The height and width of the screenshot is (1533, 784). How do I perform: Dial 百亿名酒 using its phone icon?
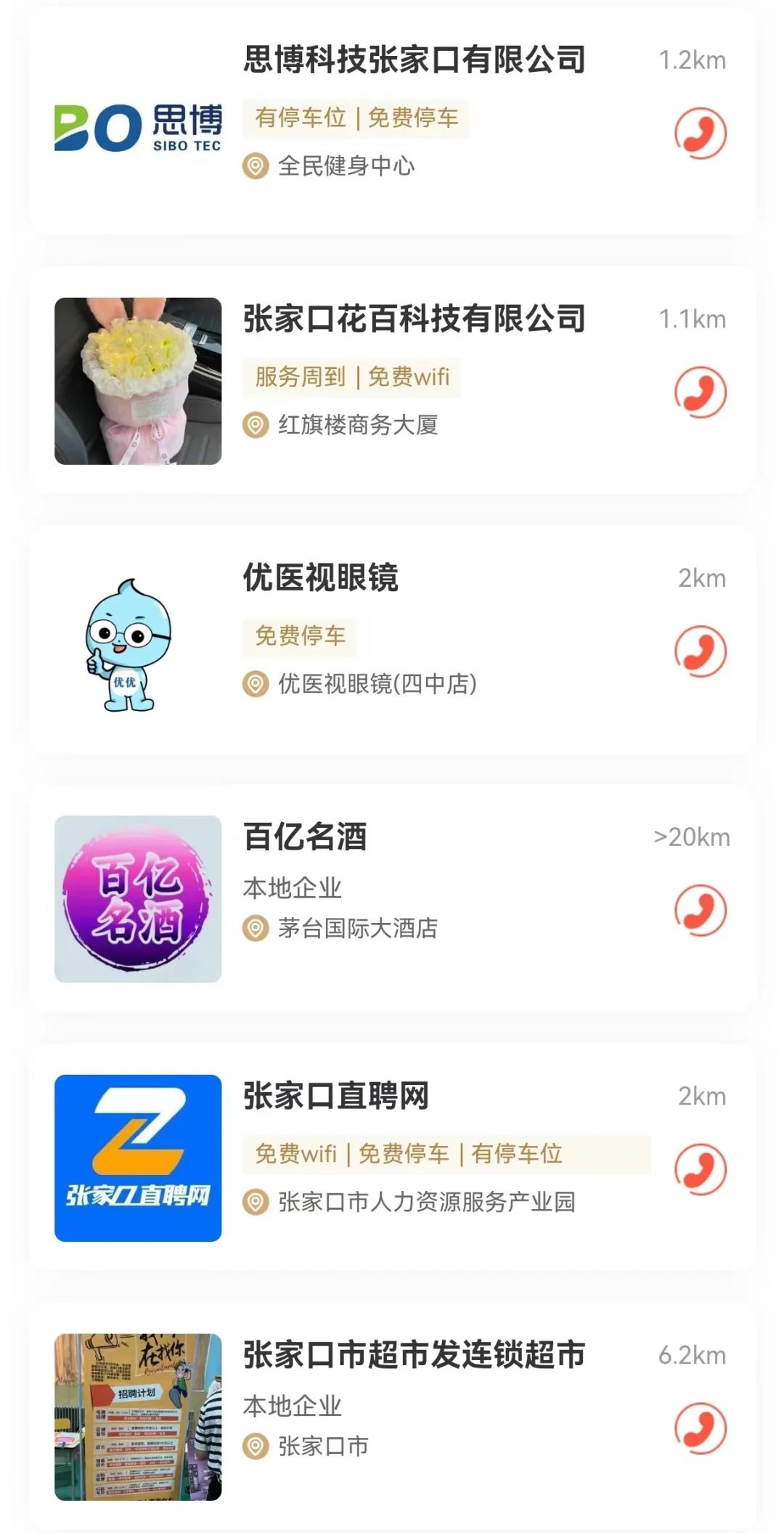700,910
